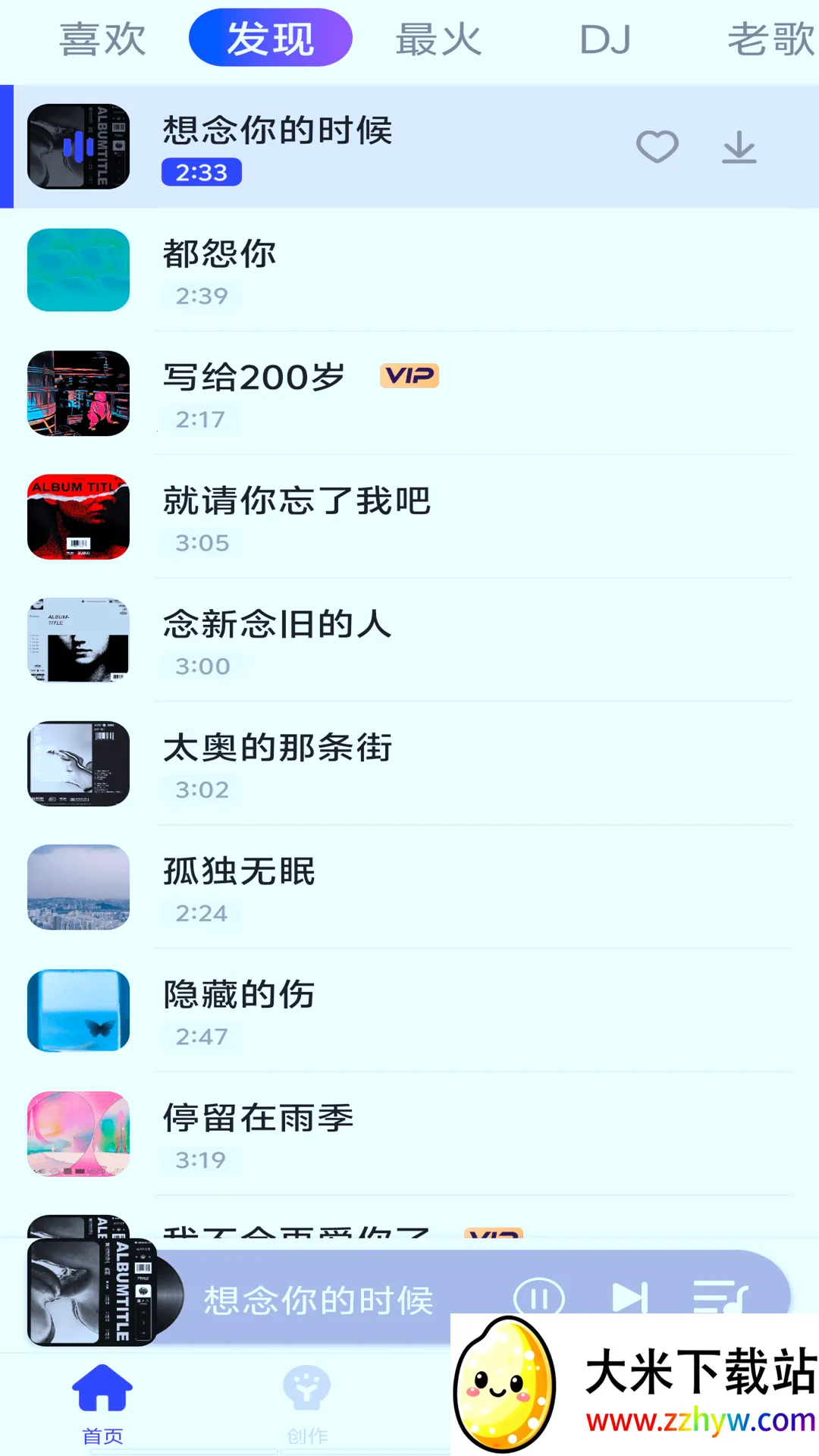Switch to the 喜欢 tab
The width and height of the screenshot is (819, 1456).
point(104,39)
